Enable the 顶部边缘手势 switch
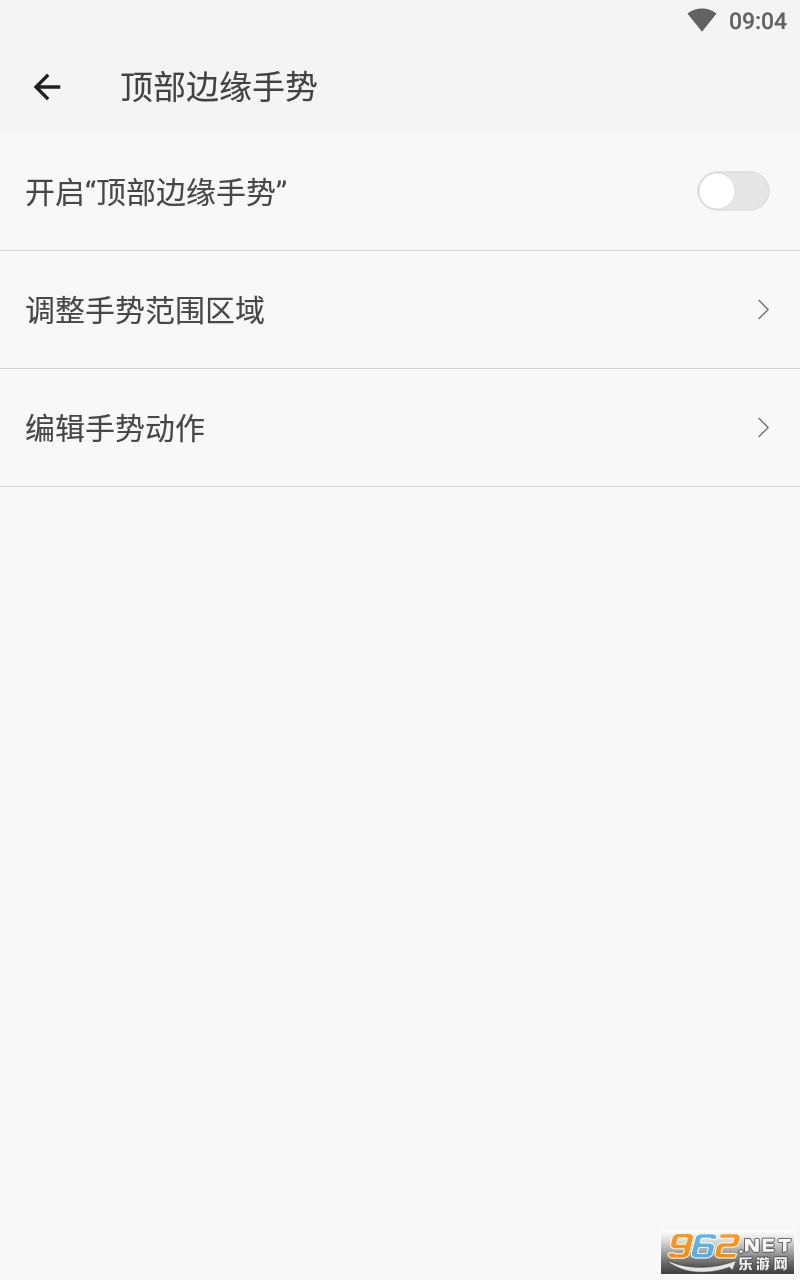The image size is (800, 1280). click(733, 191)
